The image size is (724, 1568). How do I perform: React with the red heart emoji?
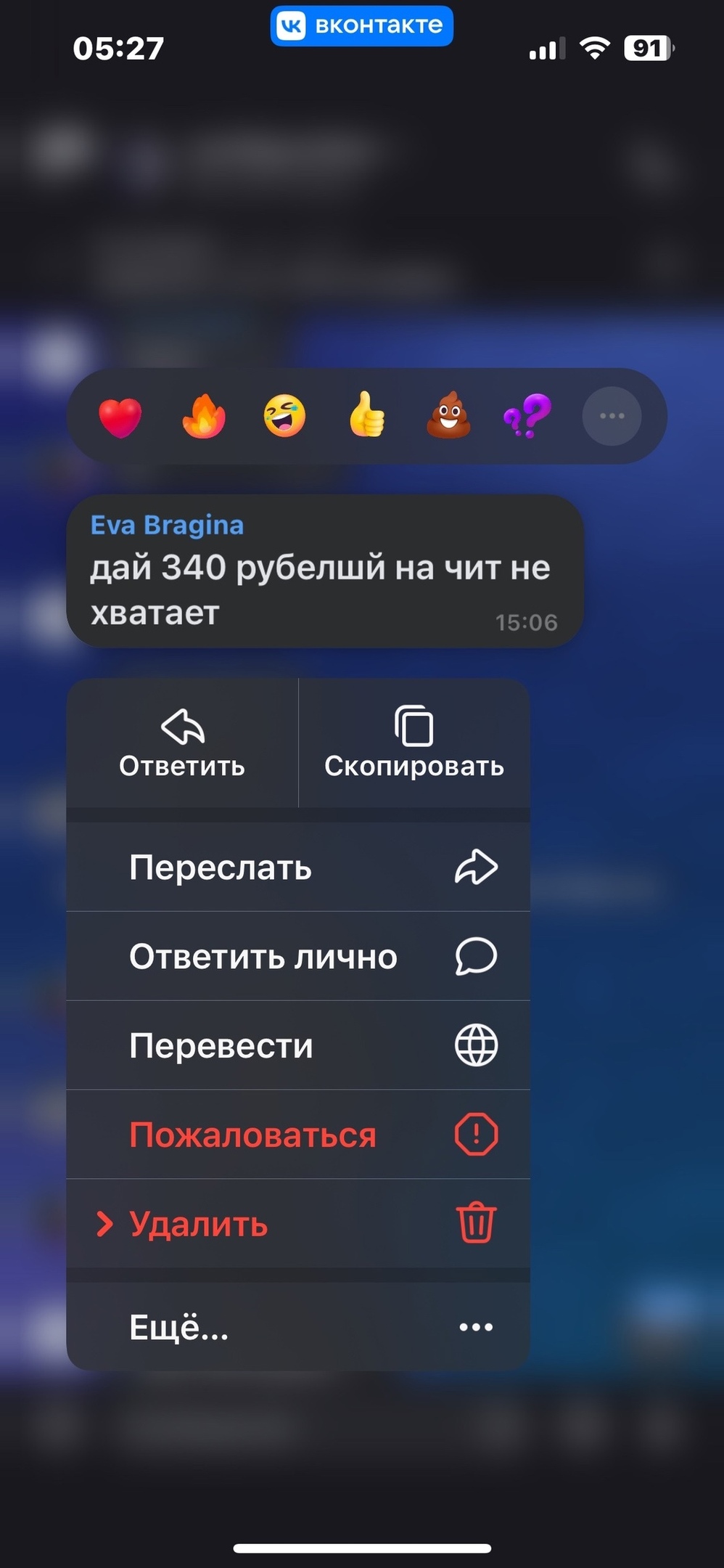coord(121,415)
